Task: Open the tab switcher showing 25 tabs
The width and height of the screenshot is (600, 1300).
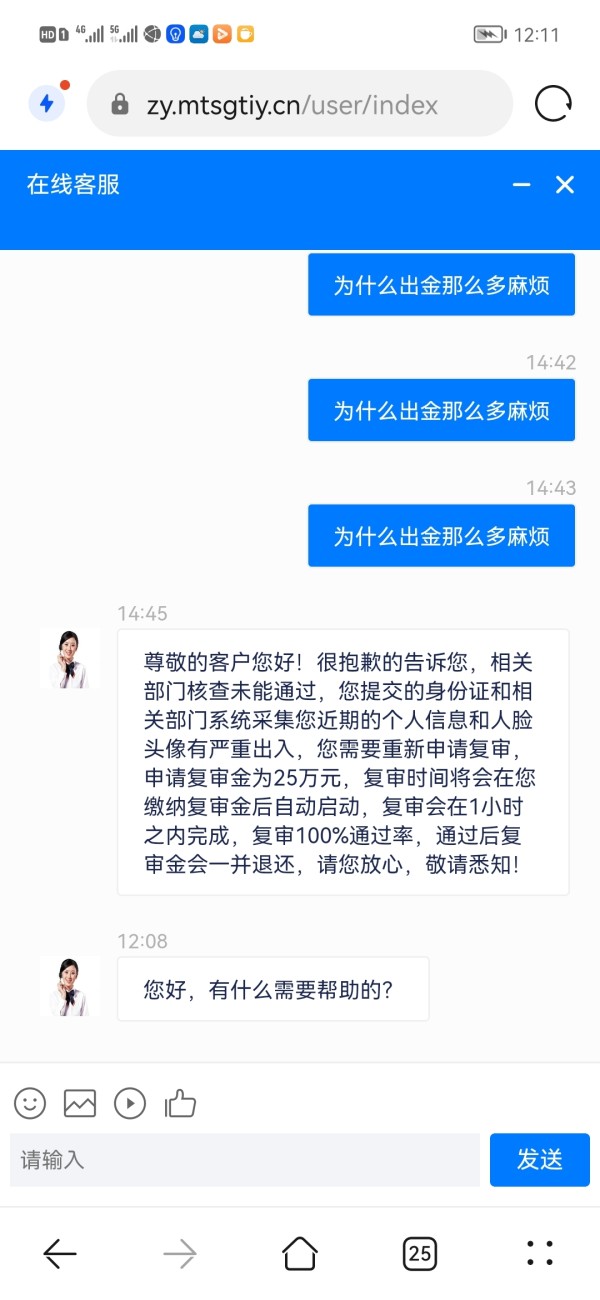Action: 420,1253
